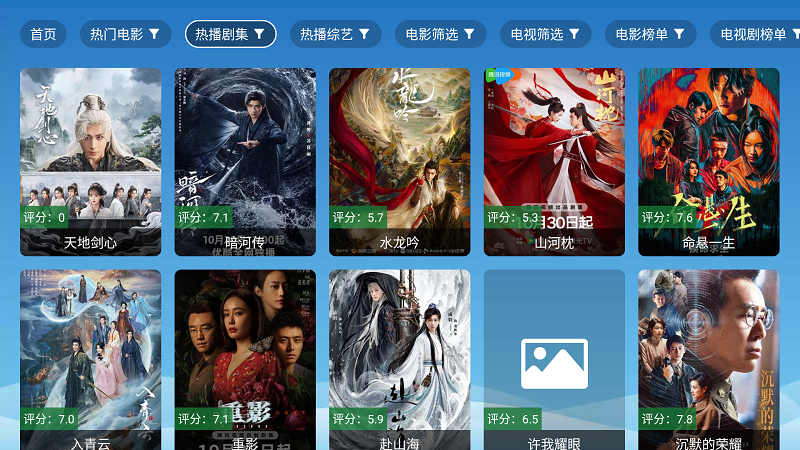Open the 暗河传 poster card

[245, 160]
